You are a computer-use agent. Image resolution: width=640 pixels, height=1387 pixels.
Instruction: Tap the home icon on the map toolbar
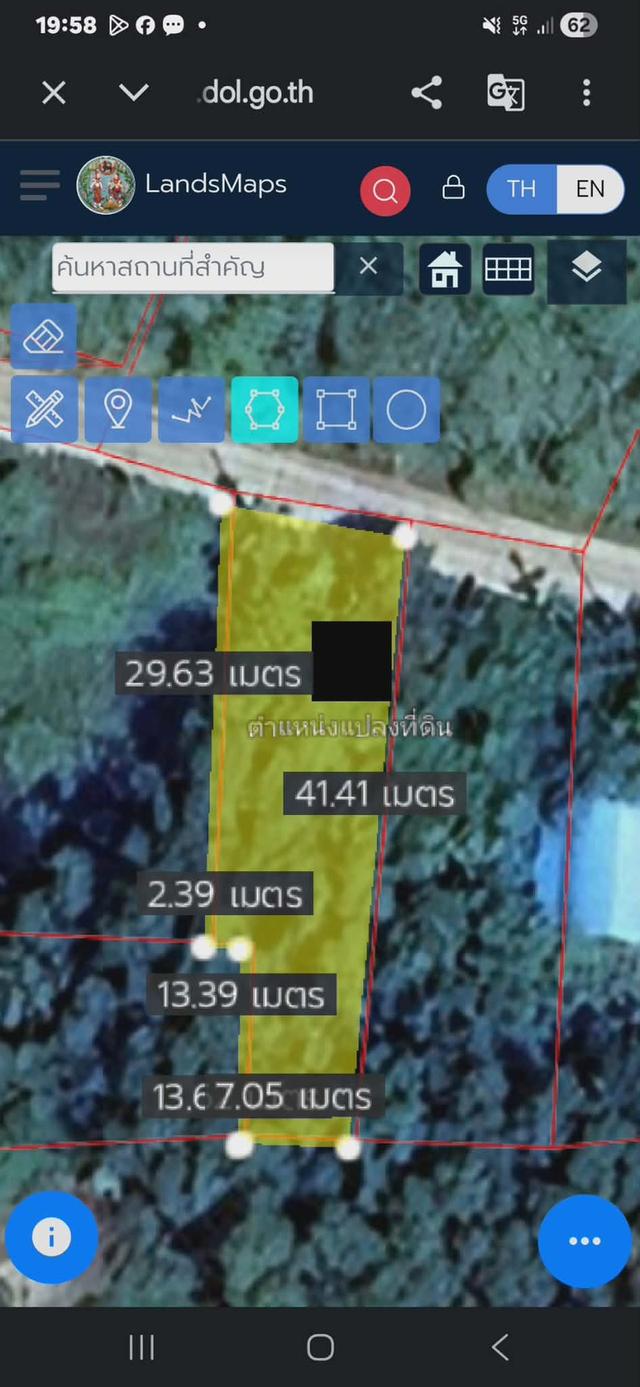pyautogui.click(x=444, y=268)
